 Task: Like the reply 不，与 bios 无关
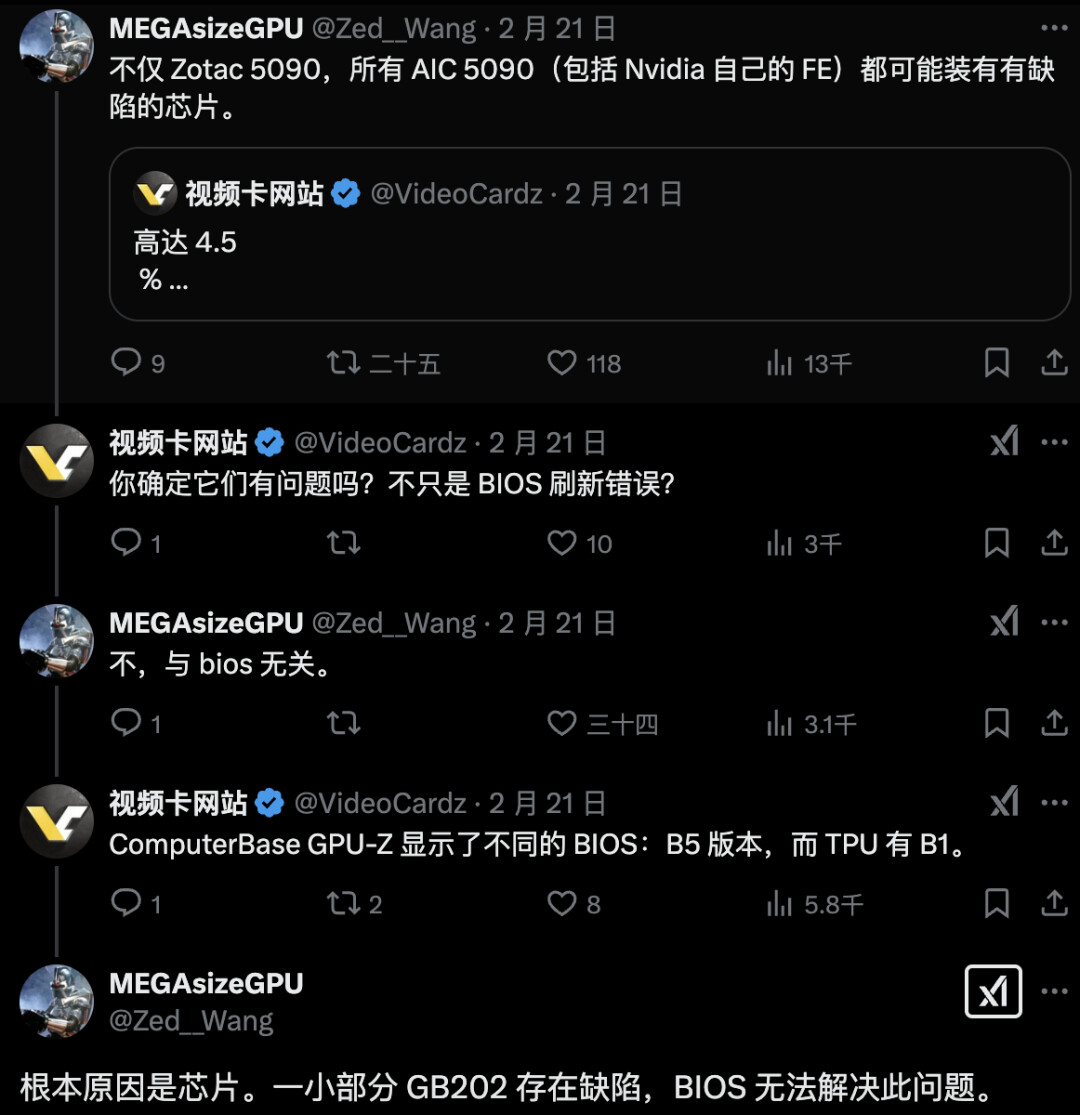coord(562,723)
